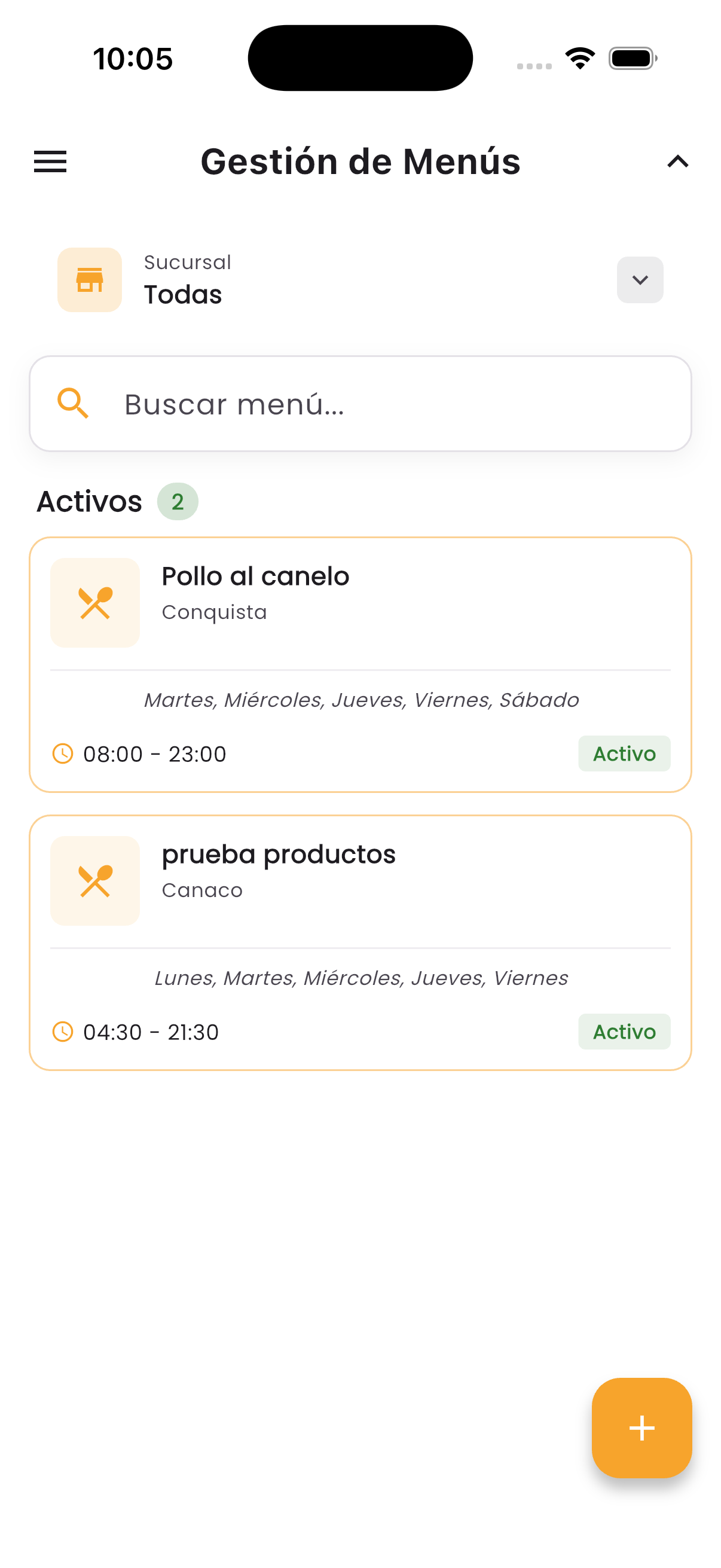Click the utensils icon for prueba productos
This screenshot has height=1568, width=721.
tap(95, 880)
